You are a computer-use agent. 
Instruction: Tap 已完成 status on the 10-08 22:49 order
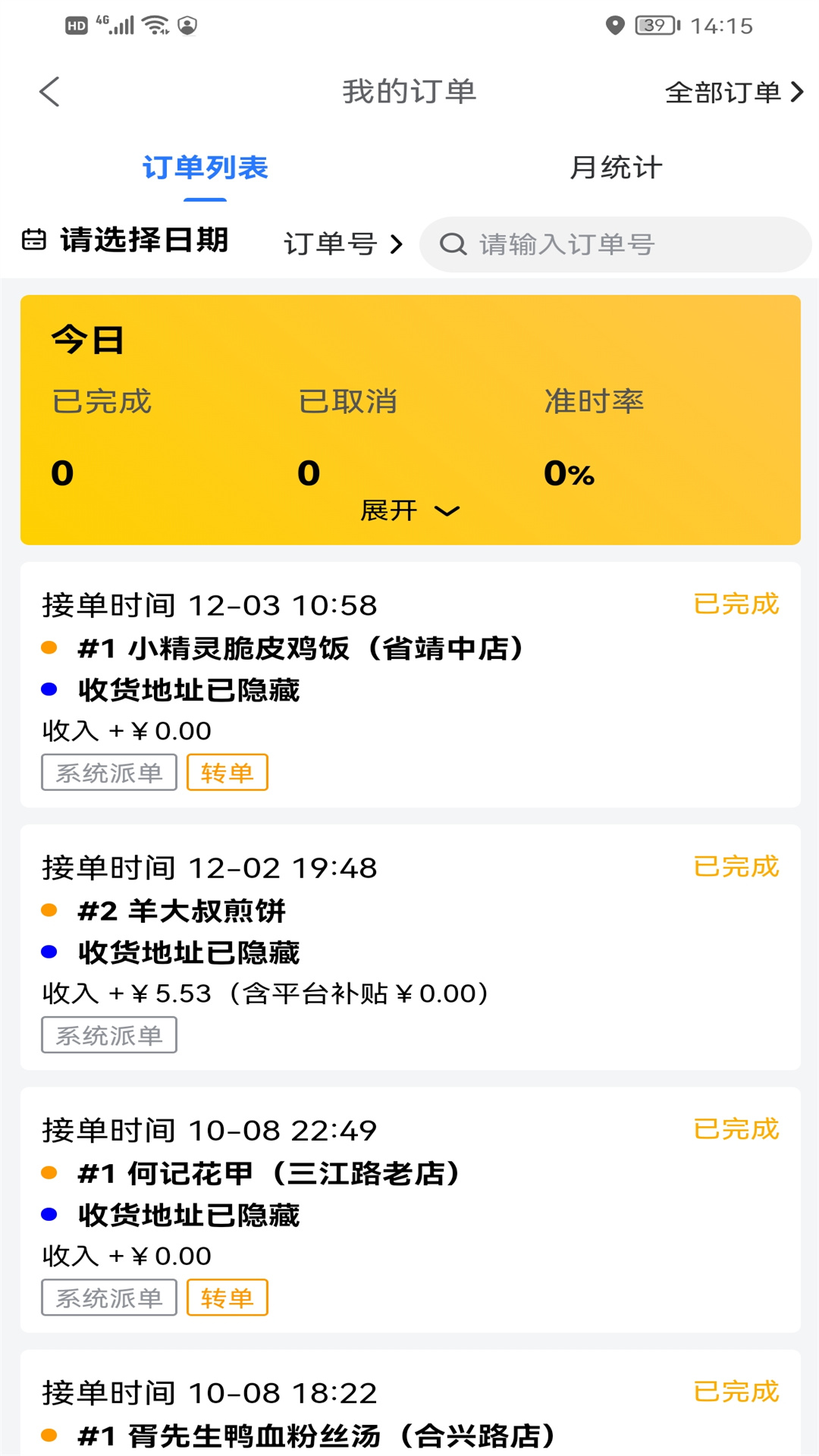[737, 1128]
